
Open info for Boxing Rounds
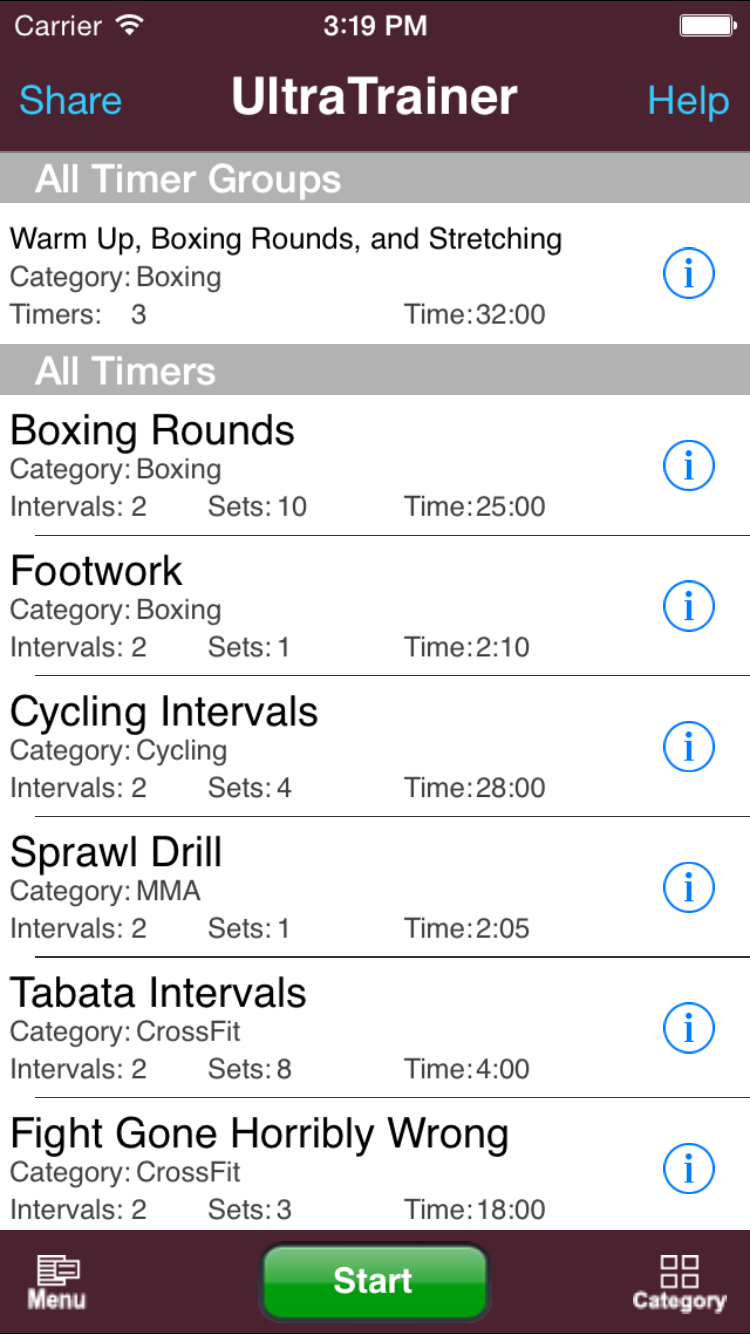click(x=689, y=465)
